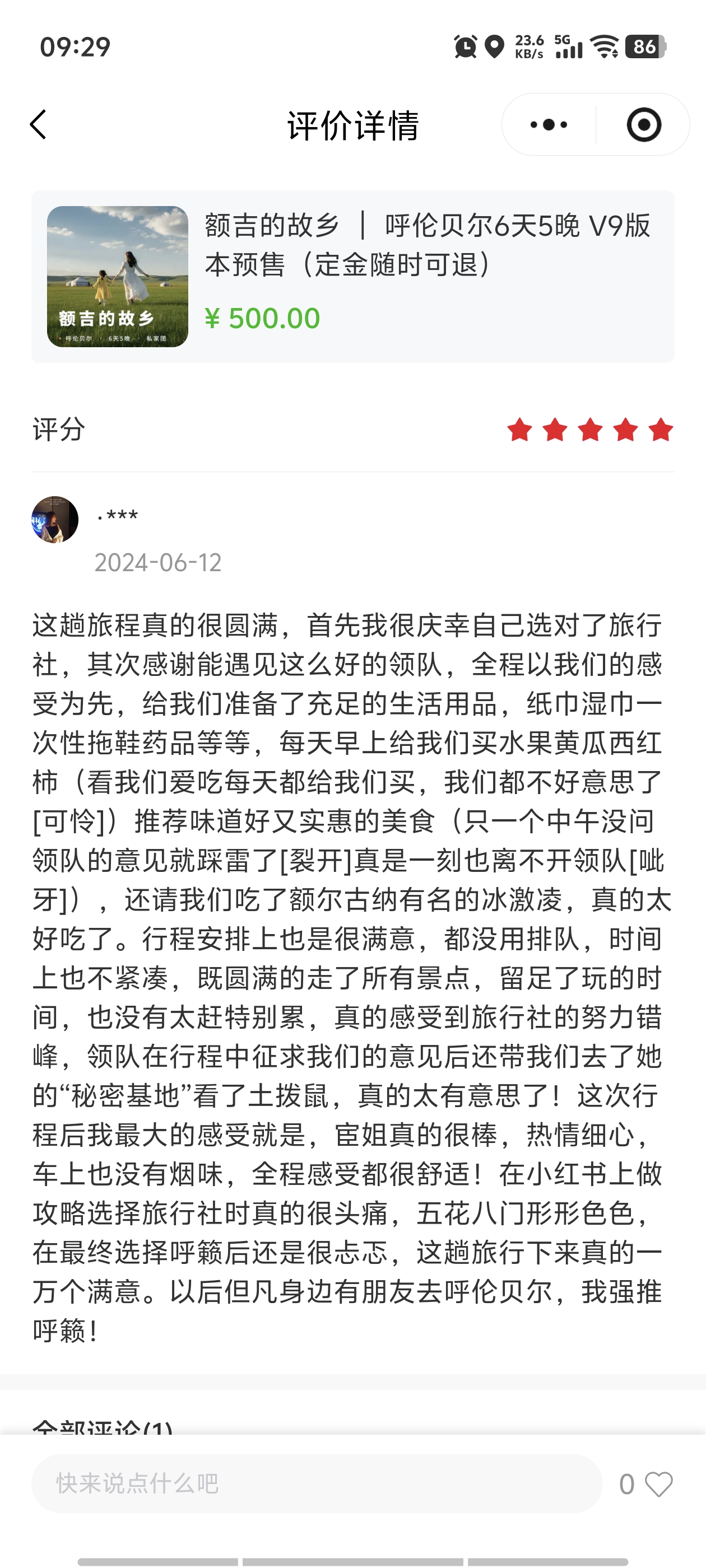Open the 额吉的故乡 product detail link
The height and width of the screenshot is (1568, 706).
(x=426, y=245)
